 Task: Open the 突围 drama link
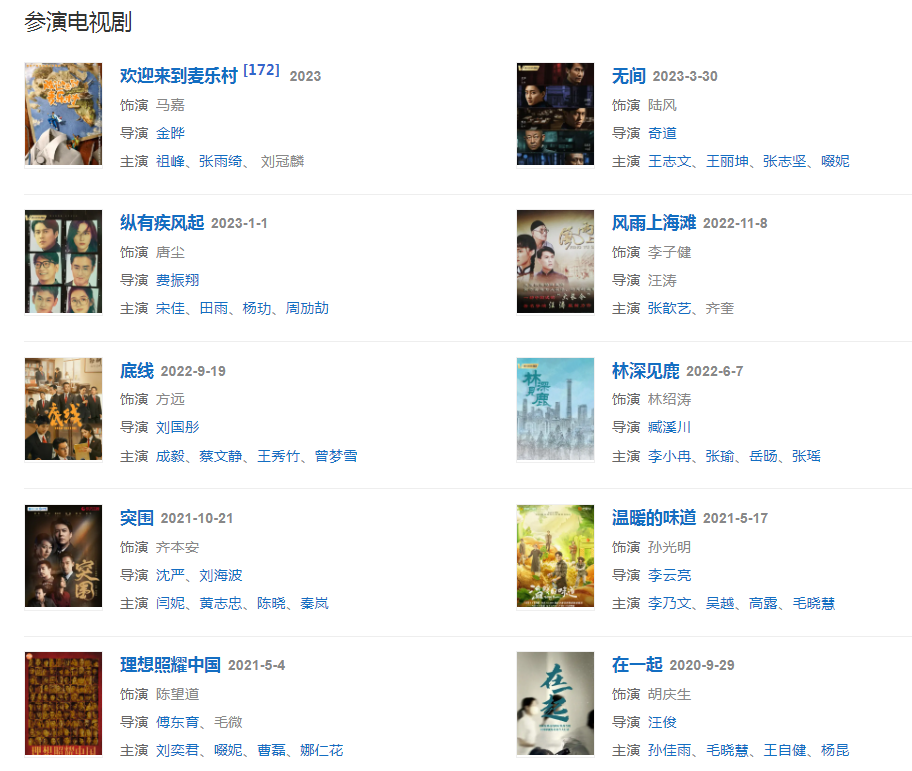pos(137,518)
